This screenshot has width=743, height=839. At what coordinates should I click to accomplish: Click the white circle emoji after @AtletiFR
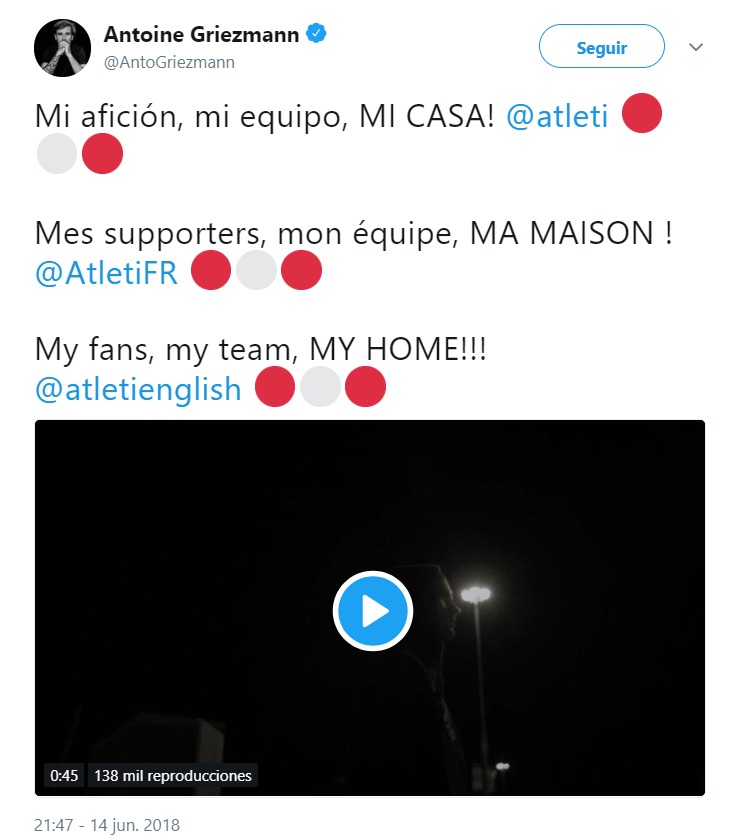256,269
